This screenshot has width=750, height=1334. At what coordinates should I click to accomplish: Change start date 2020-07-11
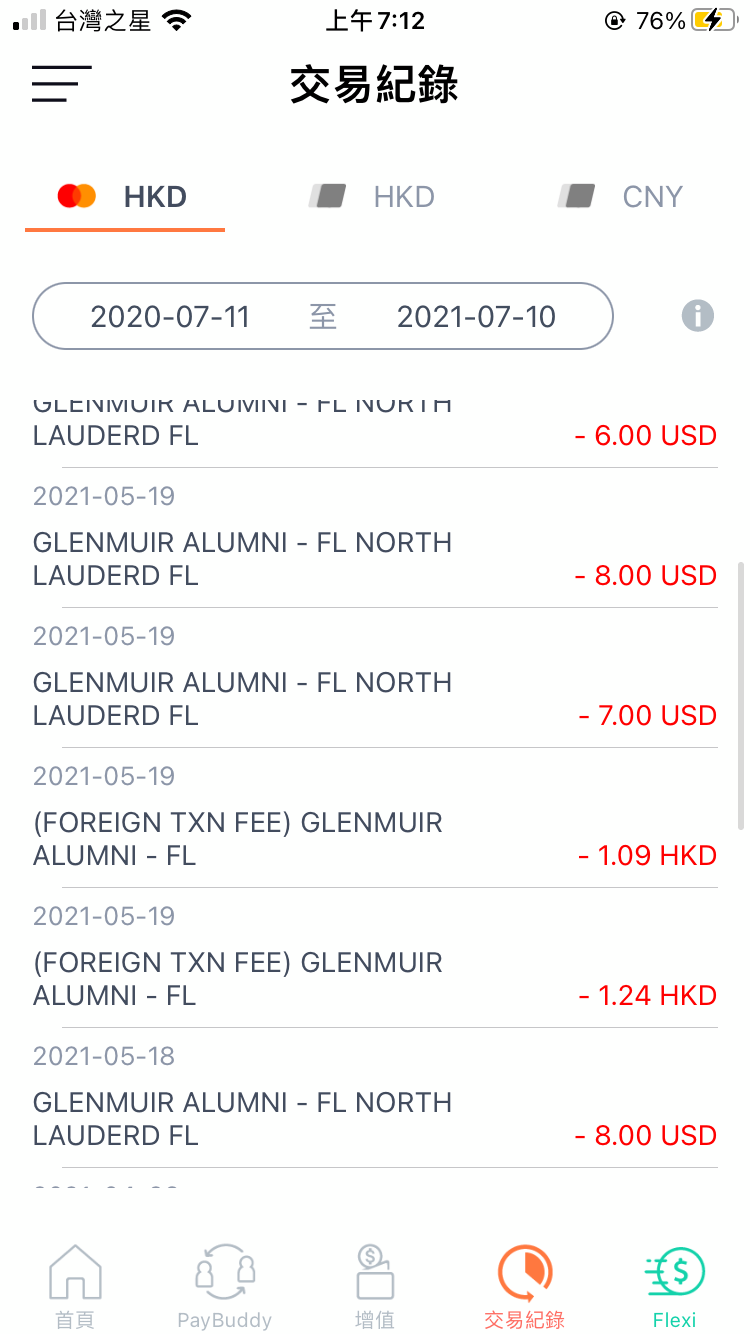pos(170,317)
